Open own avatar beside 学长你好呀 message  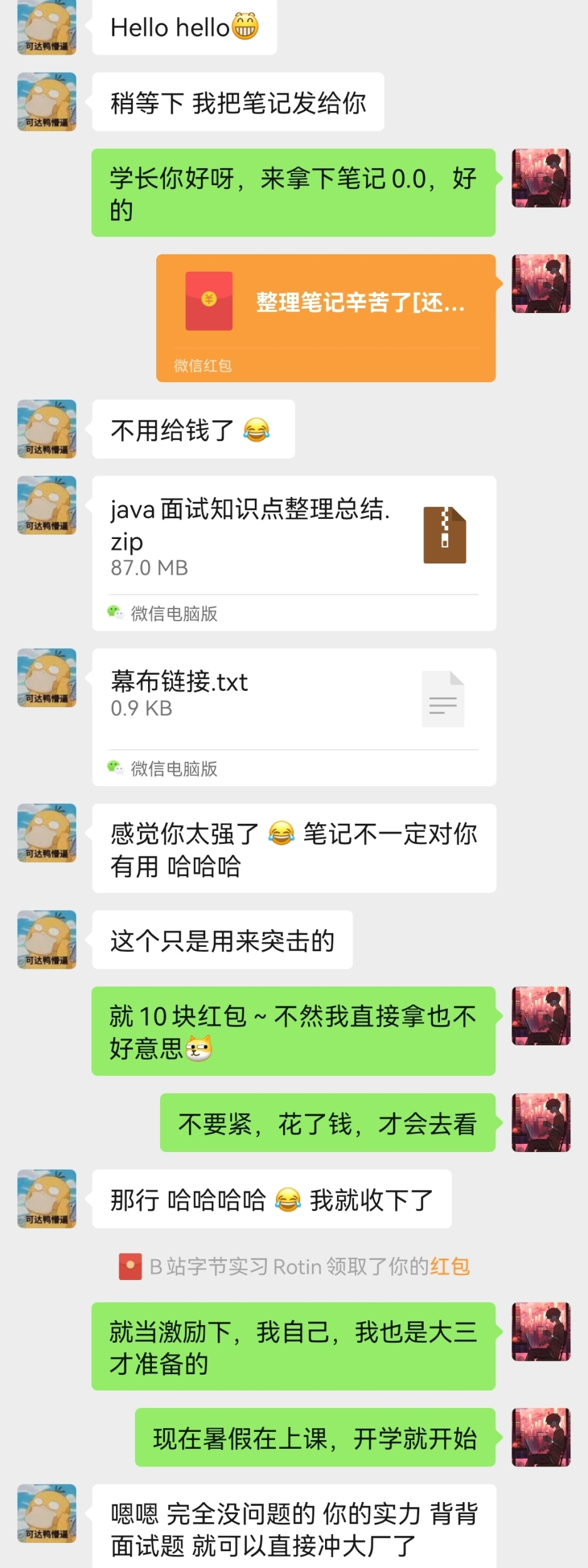pos(541,178)
